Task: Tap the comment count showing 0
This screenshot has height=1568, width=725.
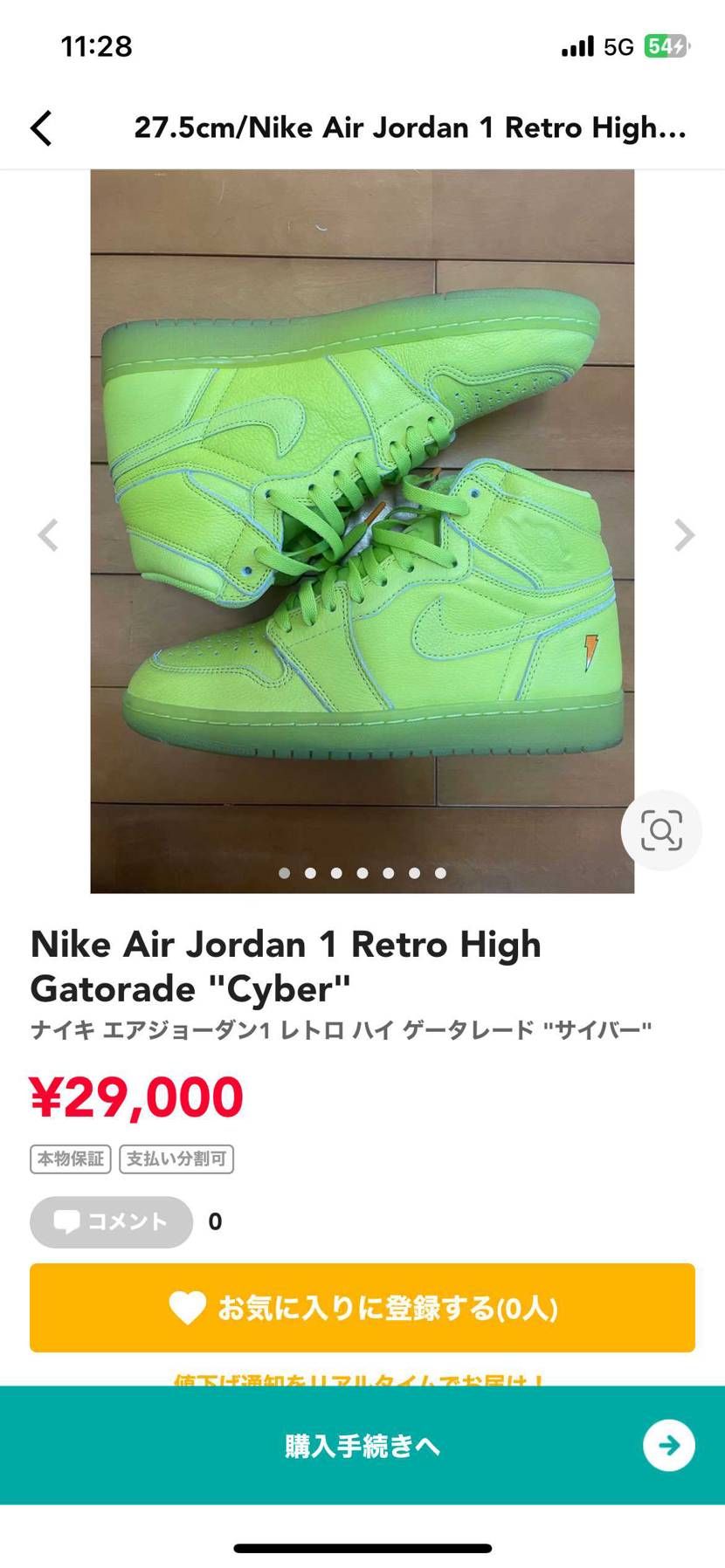Action: 212,1222
